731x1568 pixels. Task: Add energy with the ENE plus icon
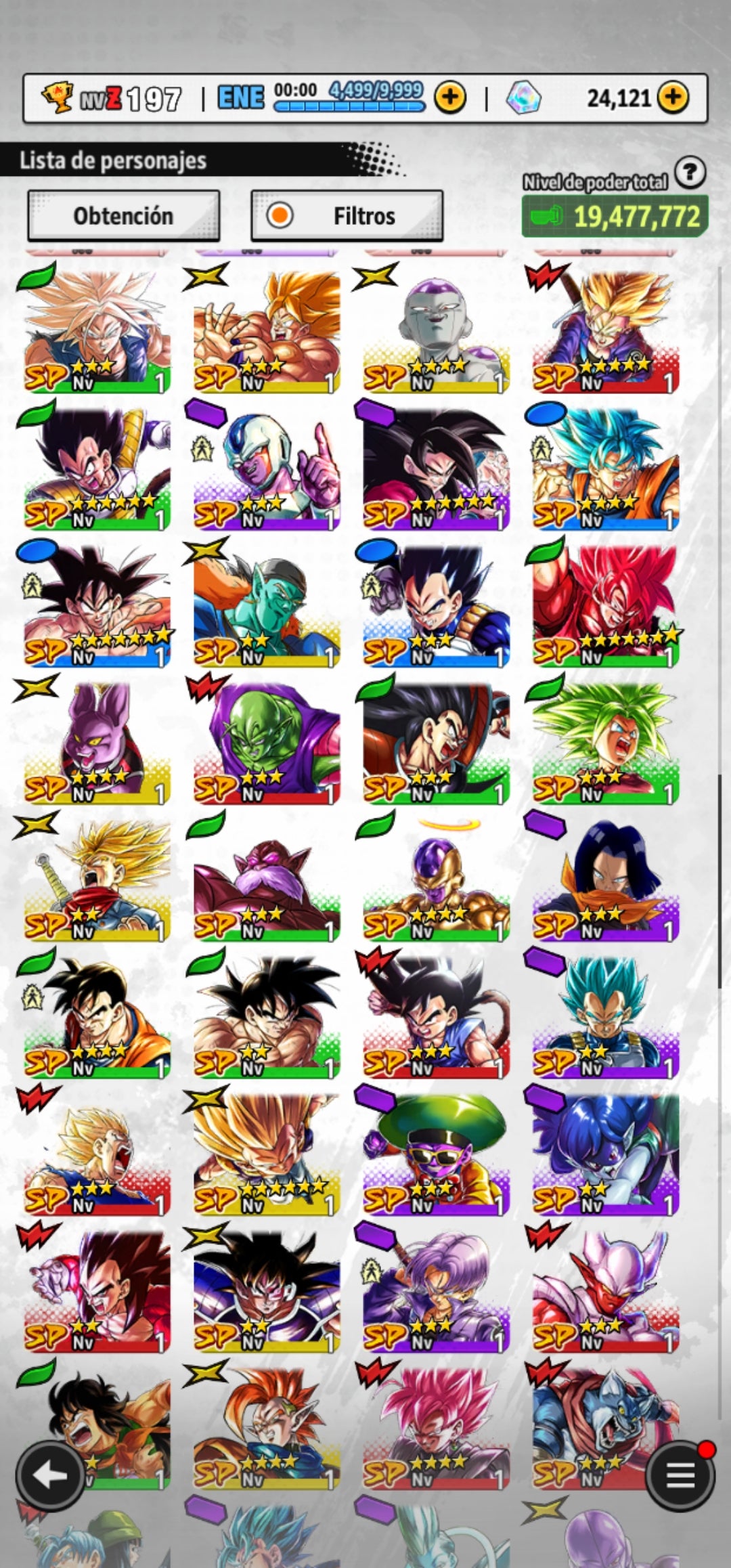tap(450, 98)
